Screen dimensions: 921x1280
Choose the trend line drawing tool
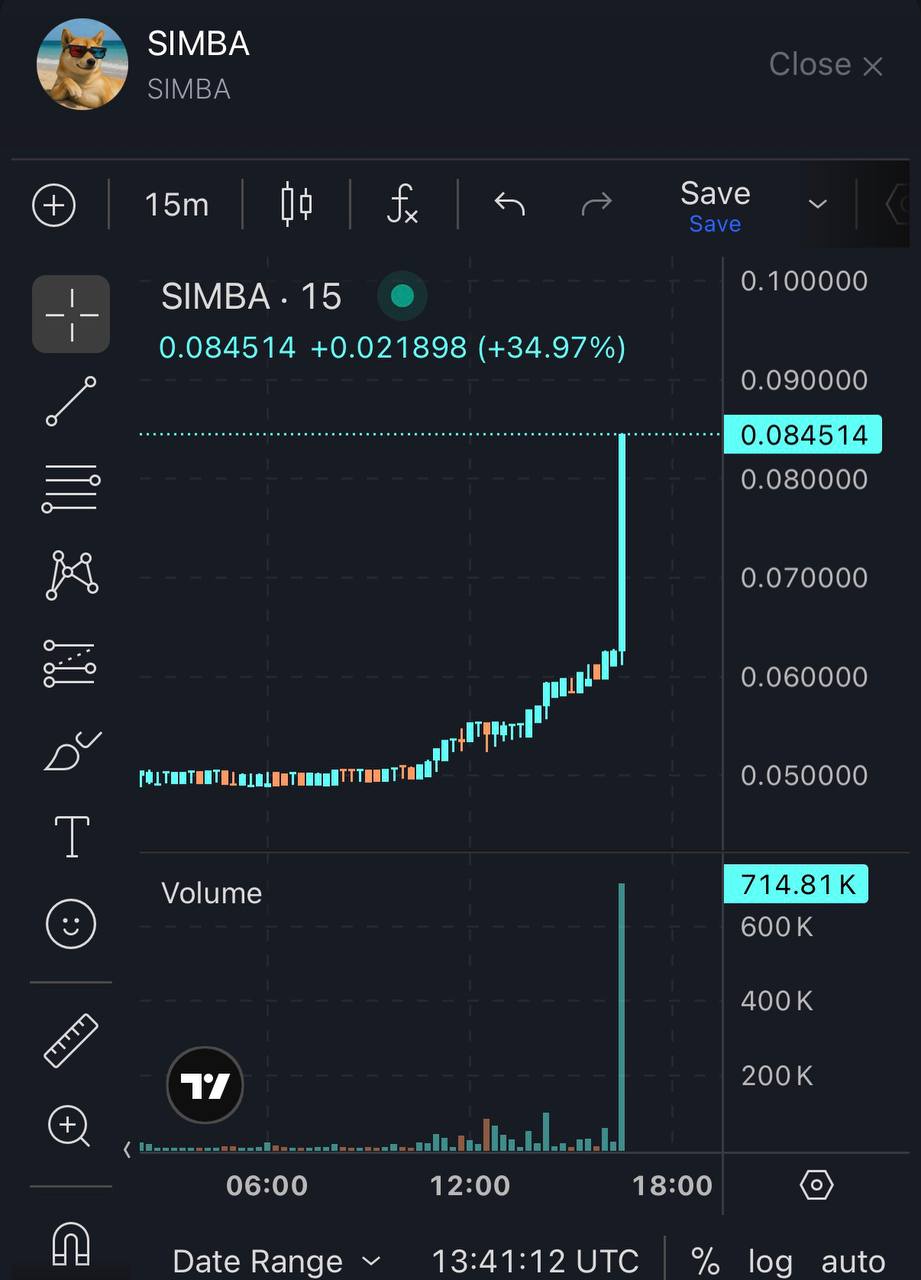(71, 401)
